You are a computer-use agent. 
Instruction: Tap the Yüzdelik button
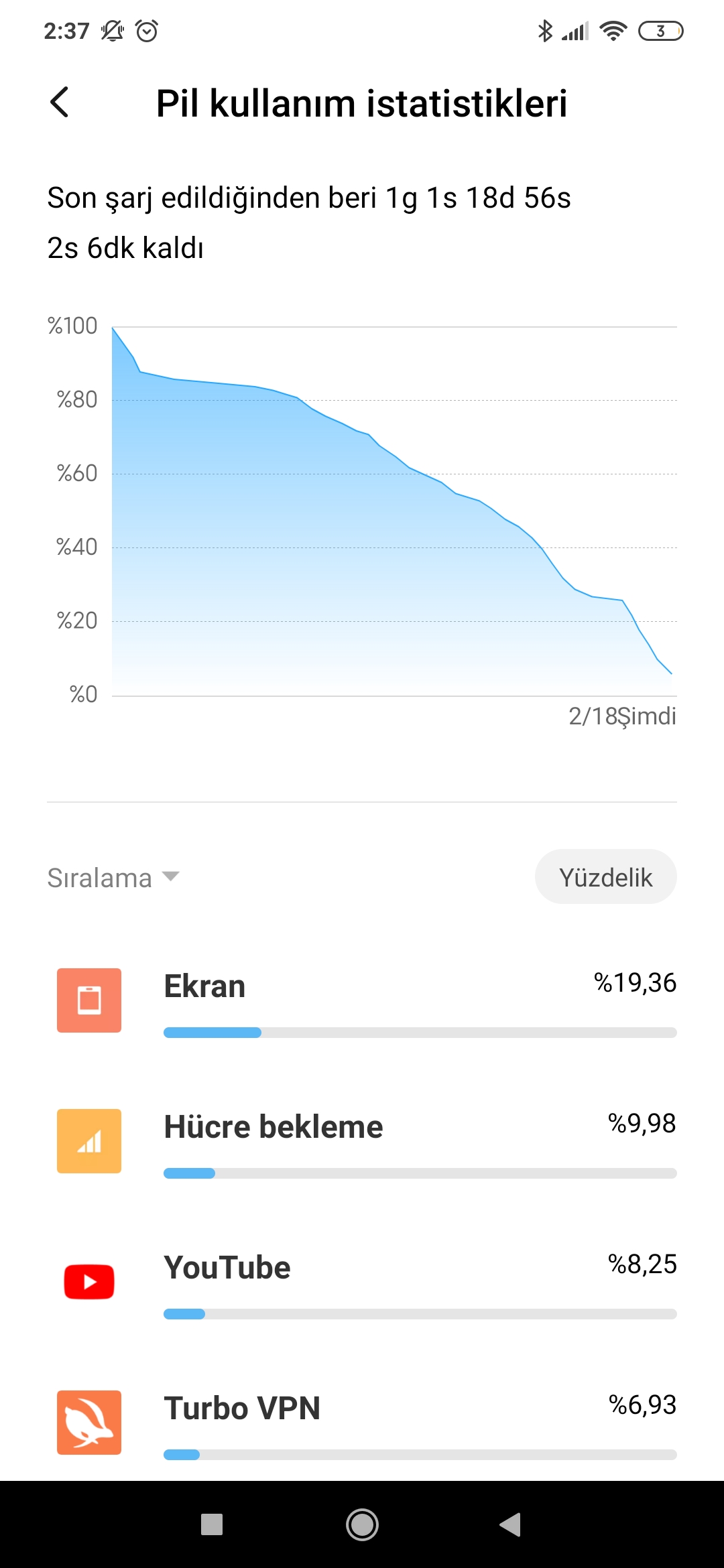click(605, 877)
